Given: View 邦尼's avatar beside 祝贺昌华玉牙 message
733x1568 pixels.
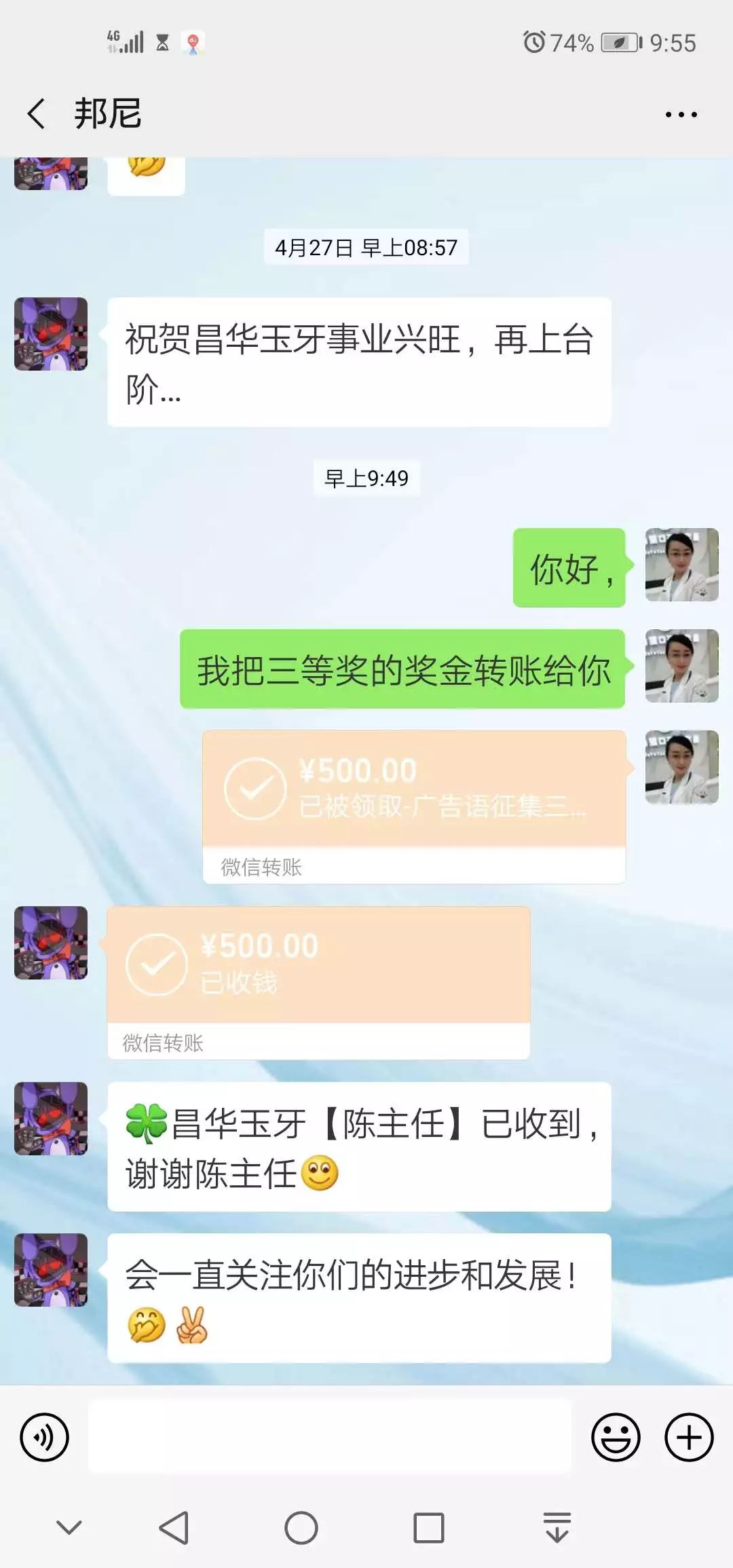Looking at the screenshot, I should pyautogui.click(x=51, y=334).
